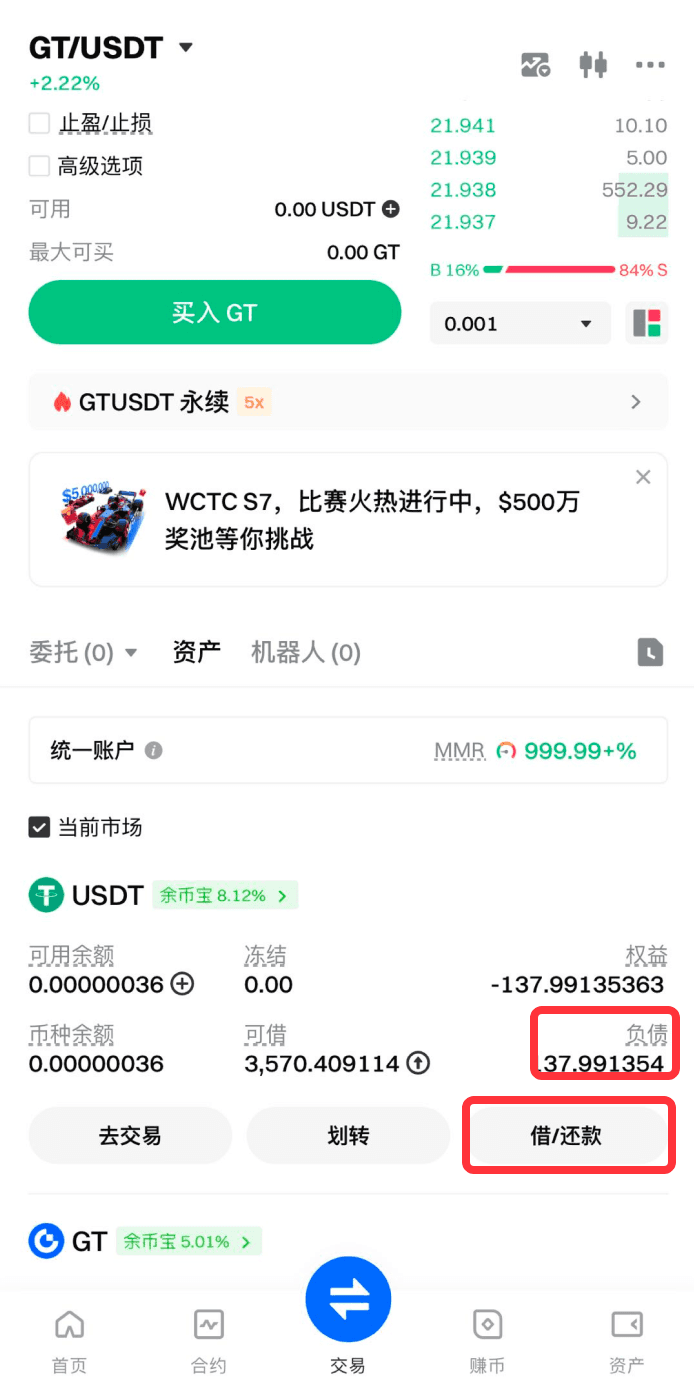Enable the 高级选项 checkbox

point(40,166)
